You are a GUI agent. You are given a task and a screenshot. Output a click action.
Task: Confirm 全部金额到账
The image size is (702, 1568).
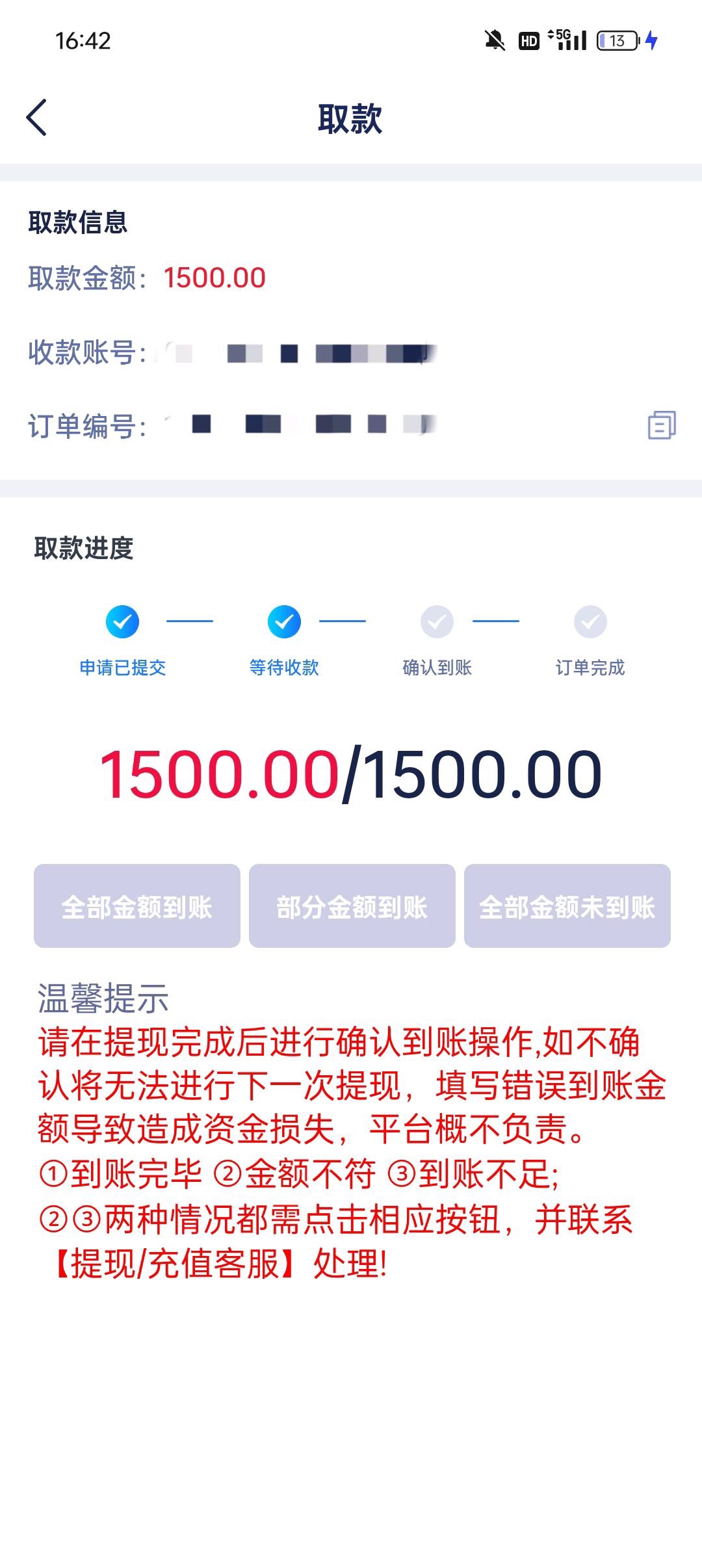pos(137,906)
